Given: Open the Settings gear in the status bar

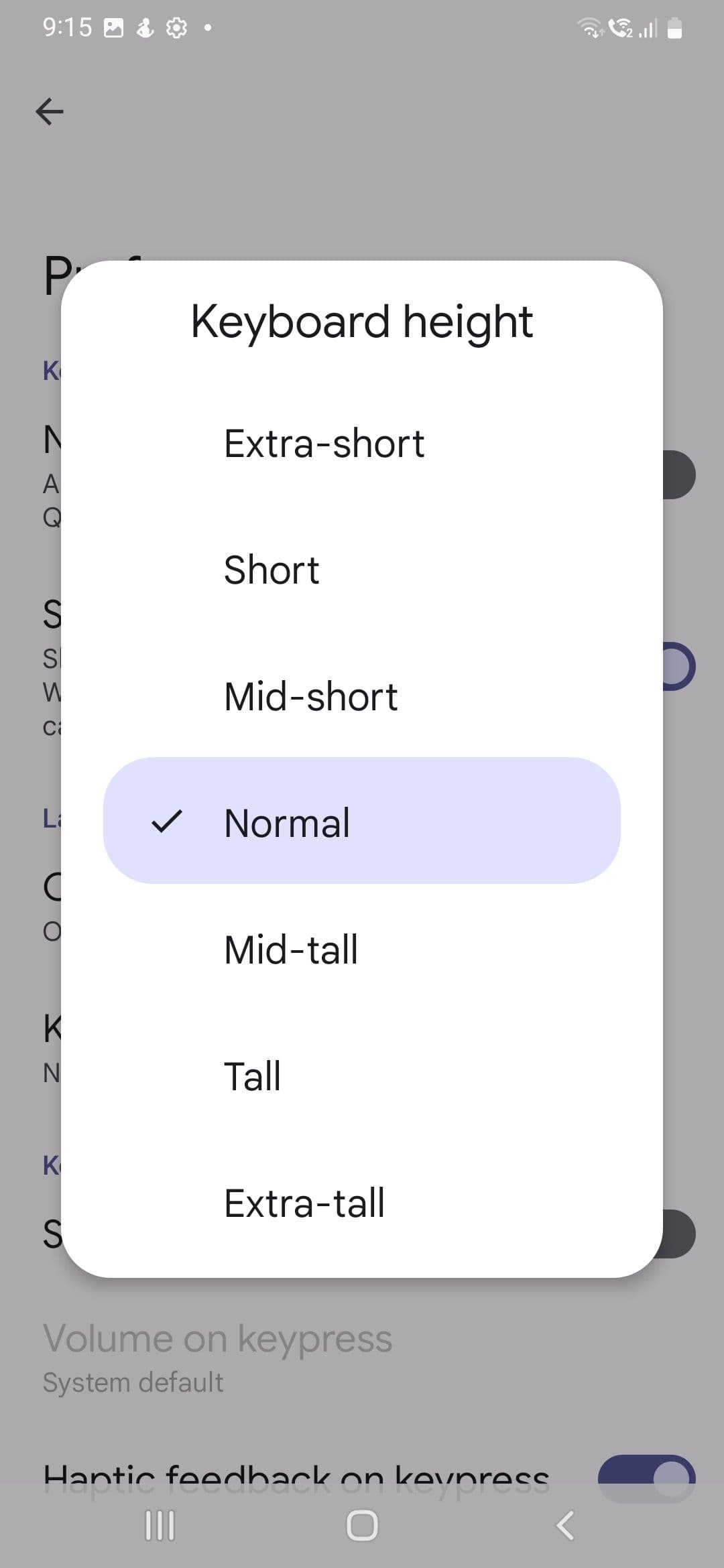Looking at the screenshot, I should pyautogui.click(x=176, y=27).
